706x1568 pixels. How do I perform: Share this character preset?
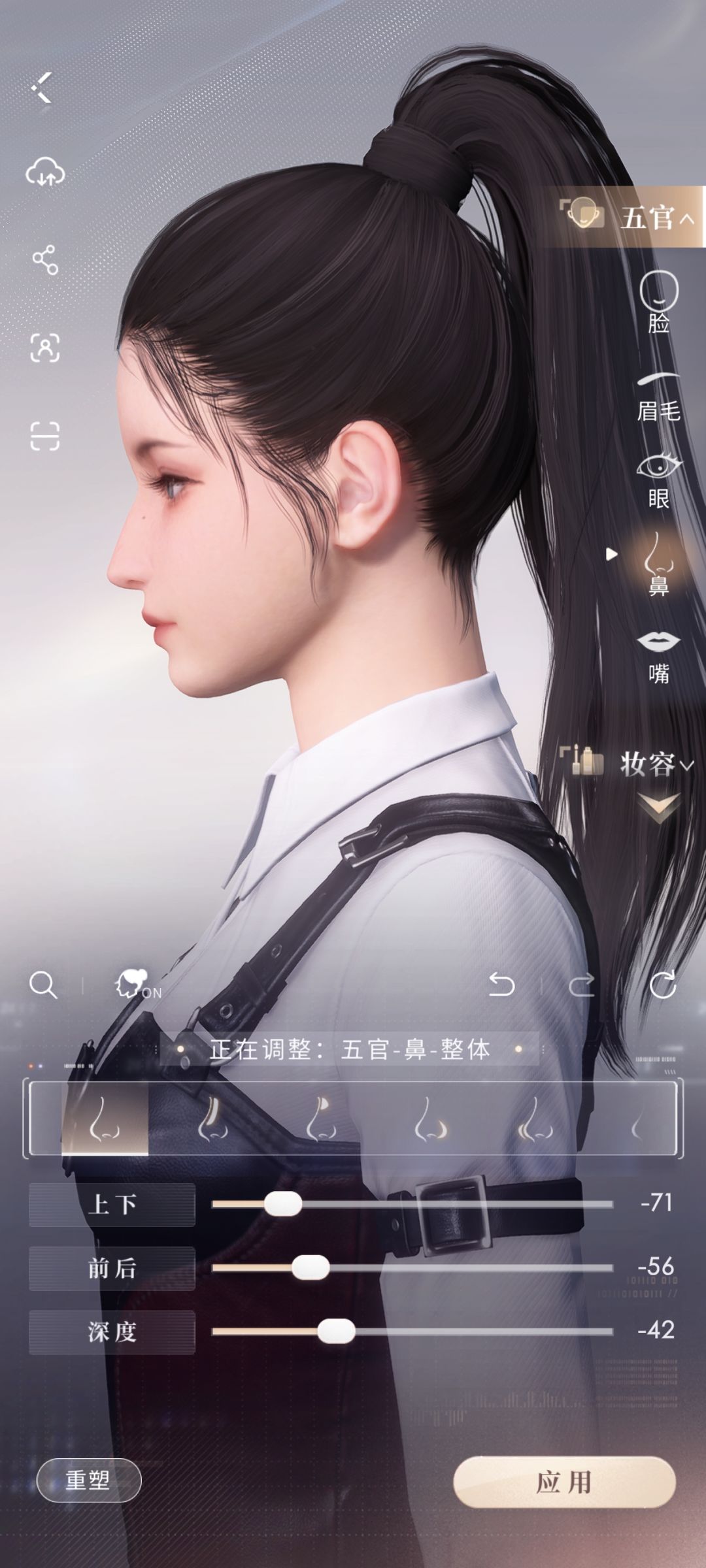pos(45,260)
